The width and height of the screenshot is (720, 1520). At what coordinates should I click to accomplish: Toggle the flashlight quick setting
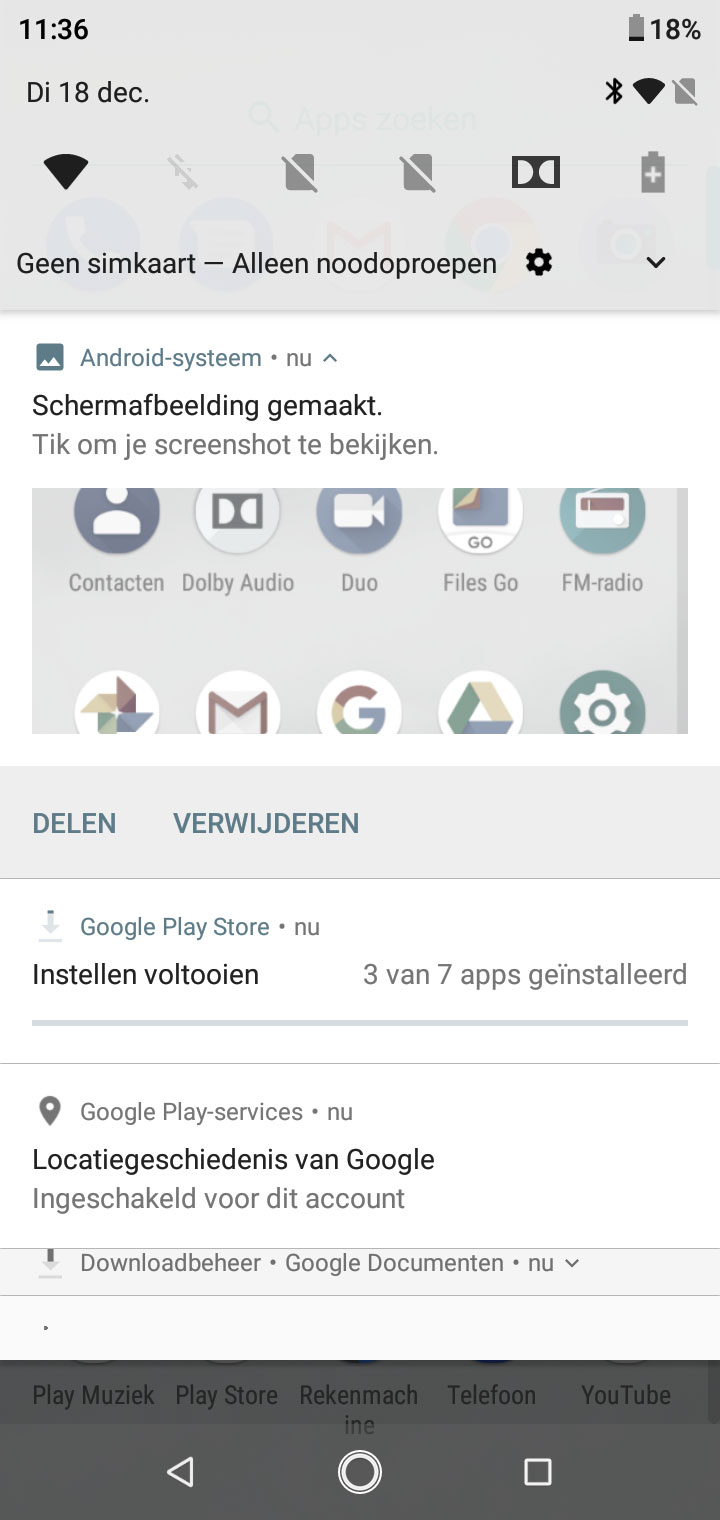[x=182, y=174]
